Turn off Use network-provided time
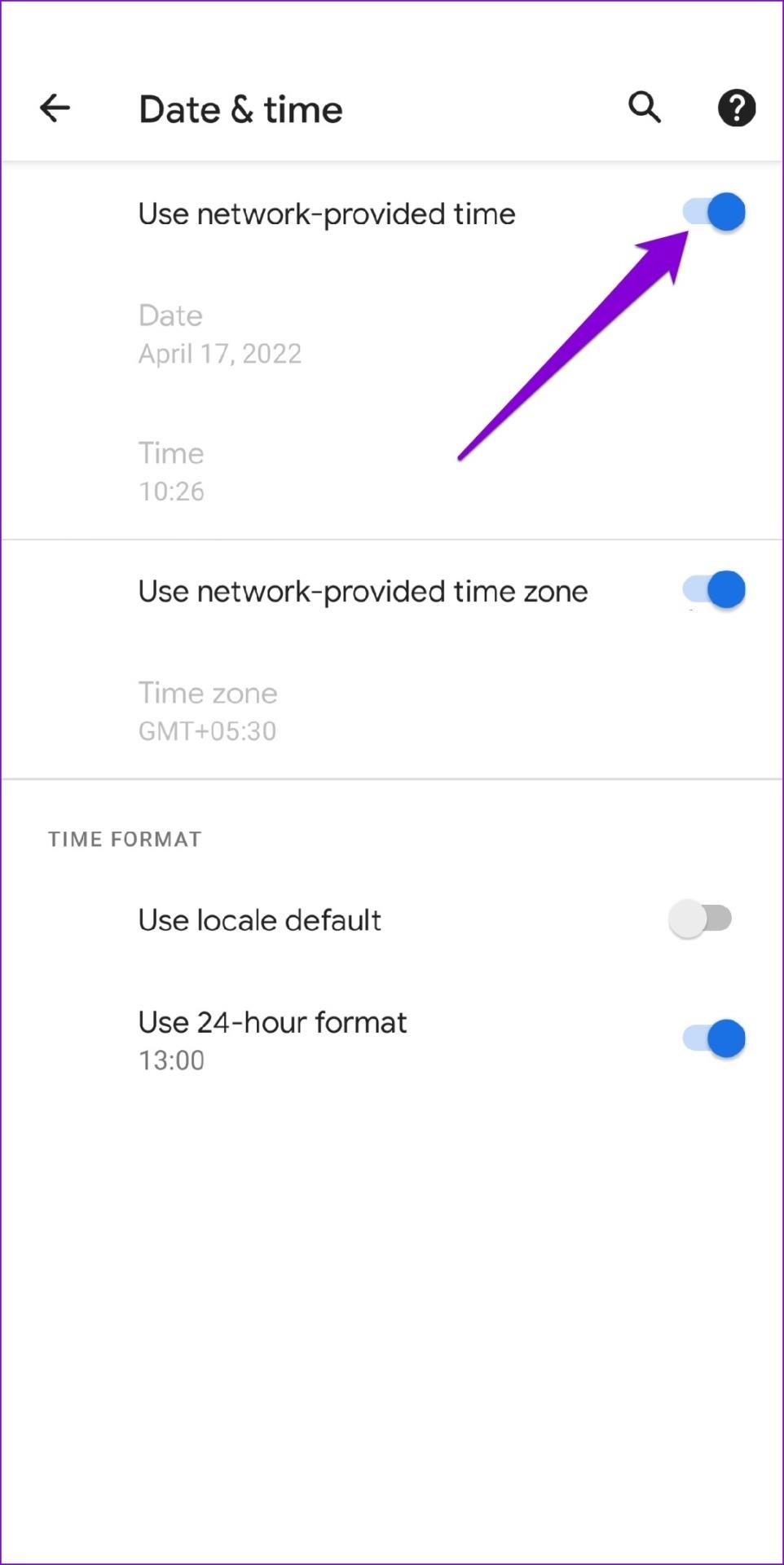This screenshot has width=784, height=1565. [x=714, y=213]
